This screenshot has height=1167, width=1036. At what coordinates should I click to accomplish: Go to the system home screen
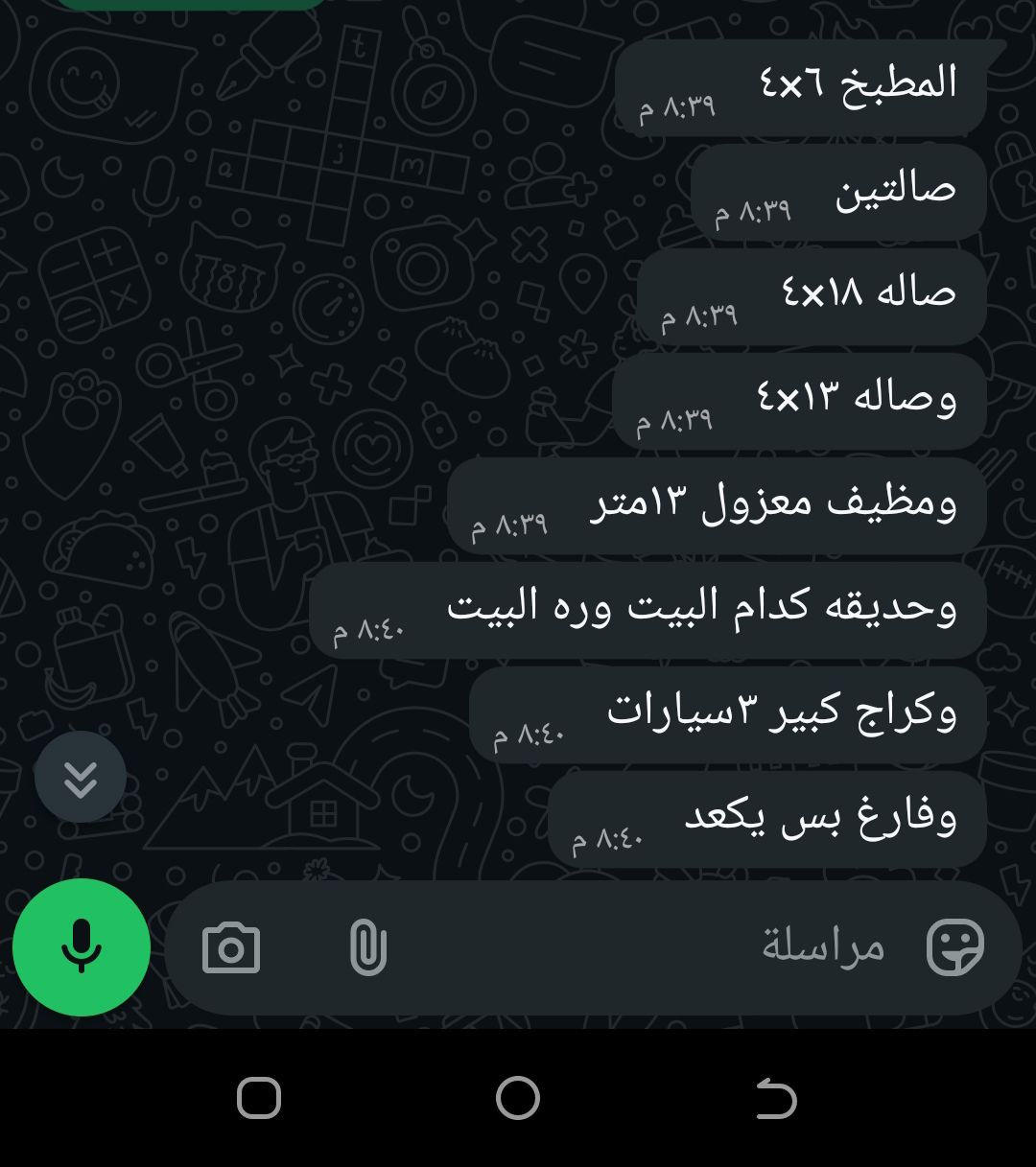(518, 1098)
